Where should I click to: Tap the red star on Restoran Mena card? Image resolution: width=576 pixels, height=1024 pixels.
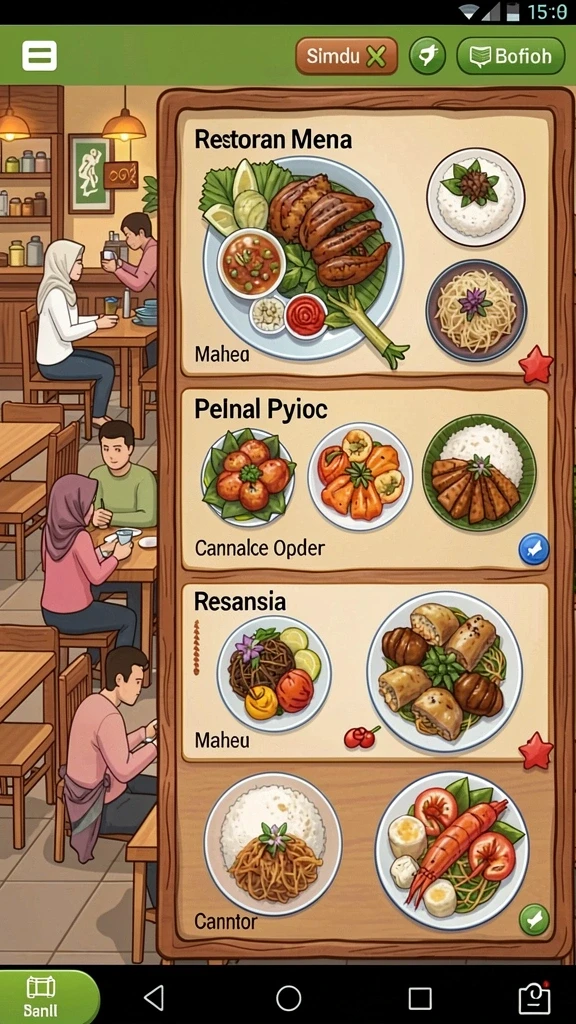coord(536,367)
